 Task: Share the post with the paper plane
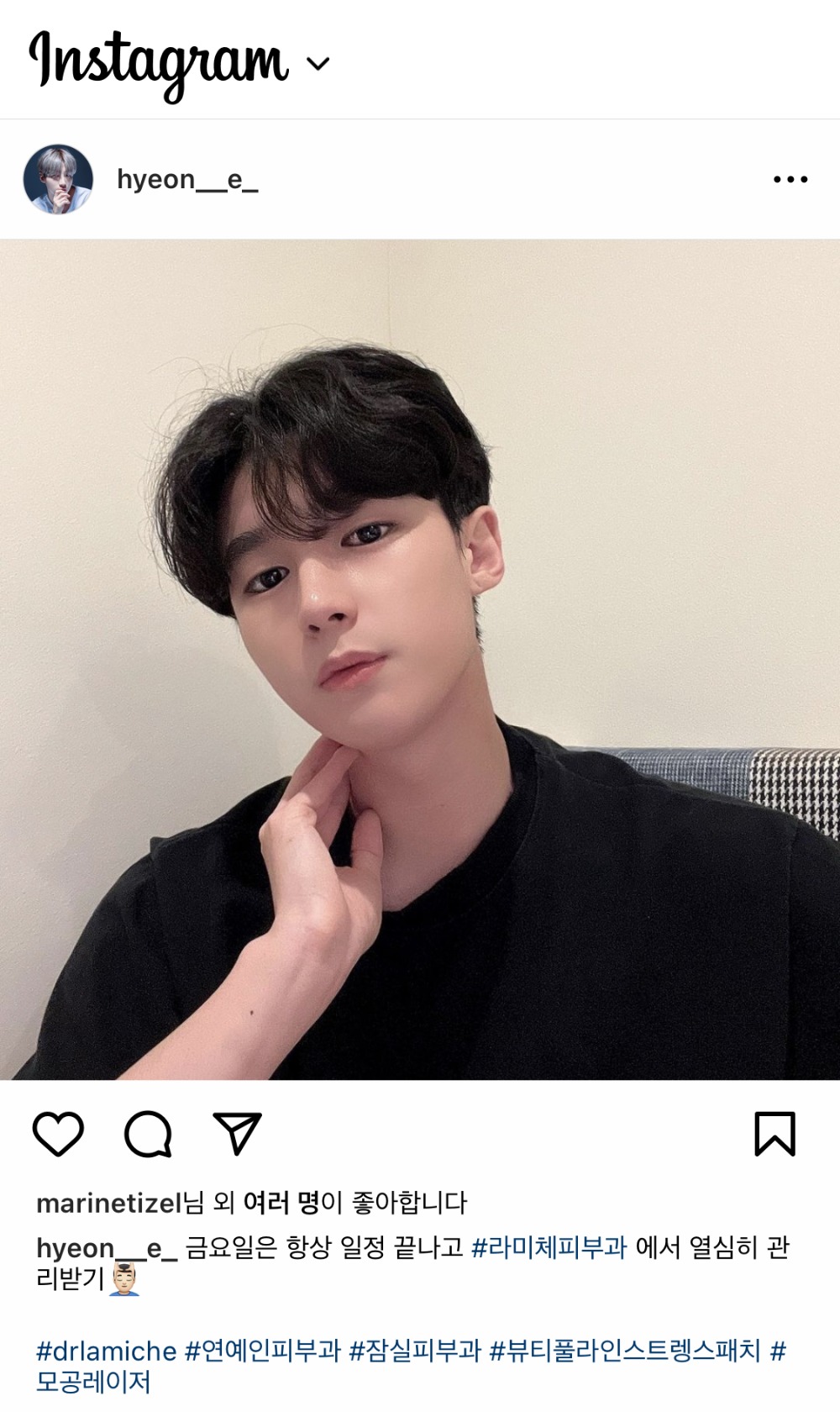pos(238,1134)
